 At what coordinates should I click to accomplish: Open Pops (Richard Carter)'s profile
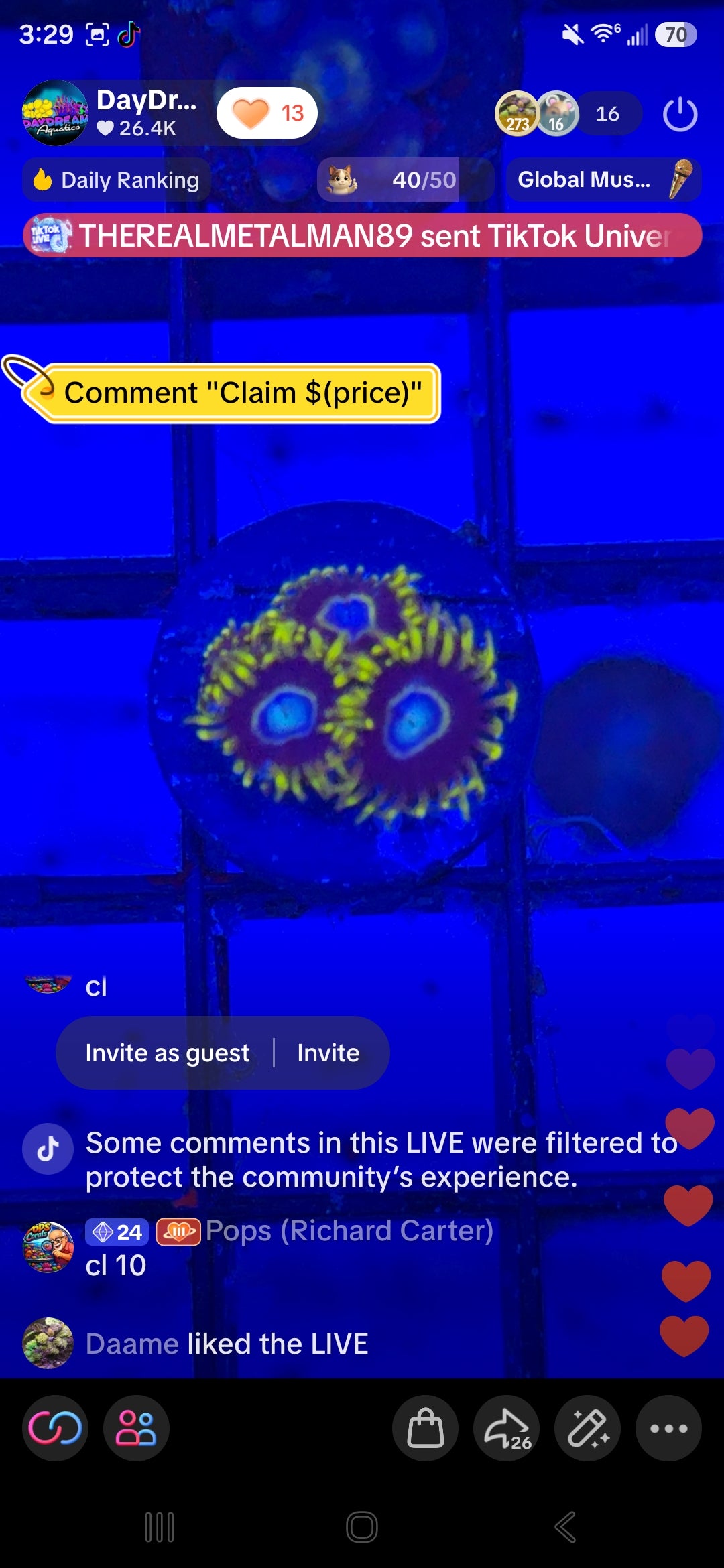point(349,1230)
